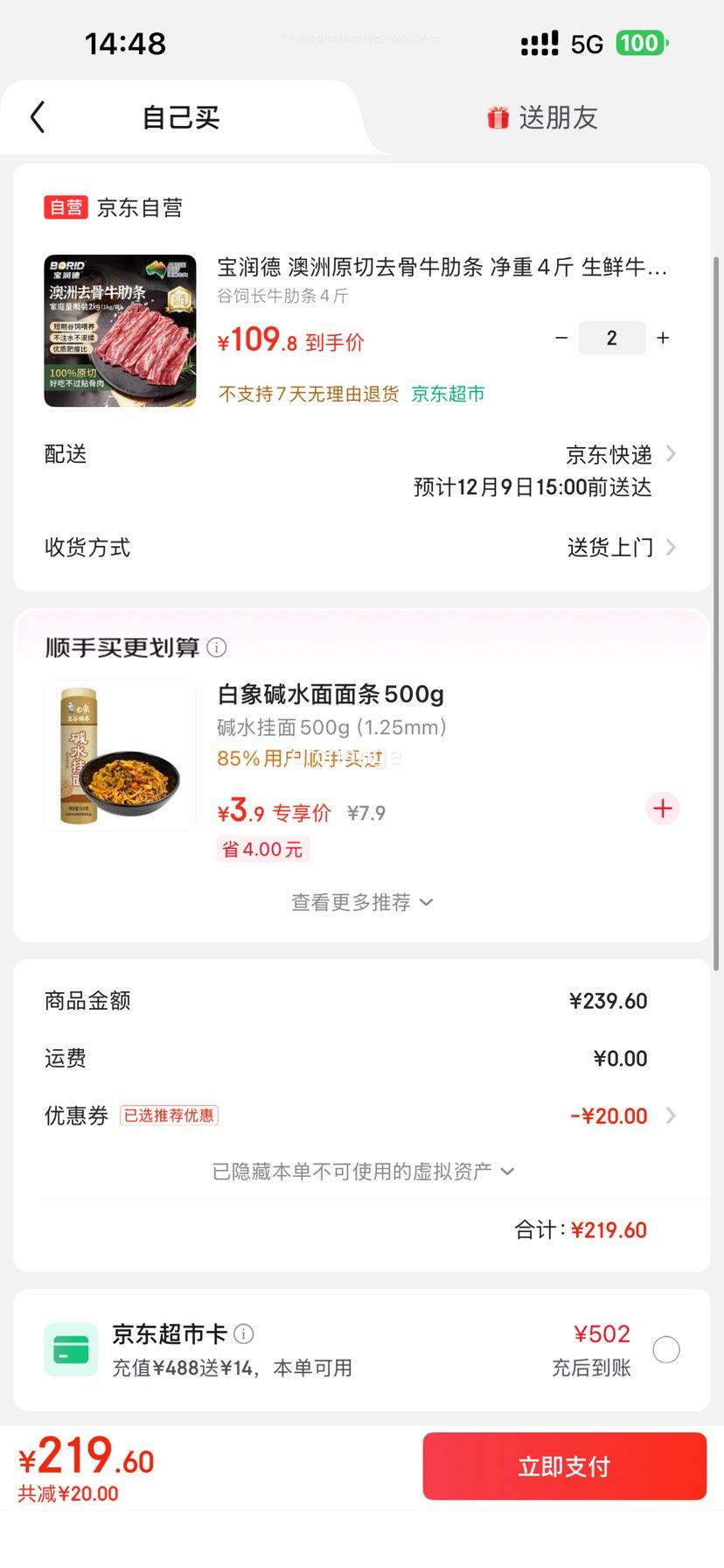
Task: Show info for 顺手买更划算
Action: coord(217,647)
